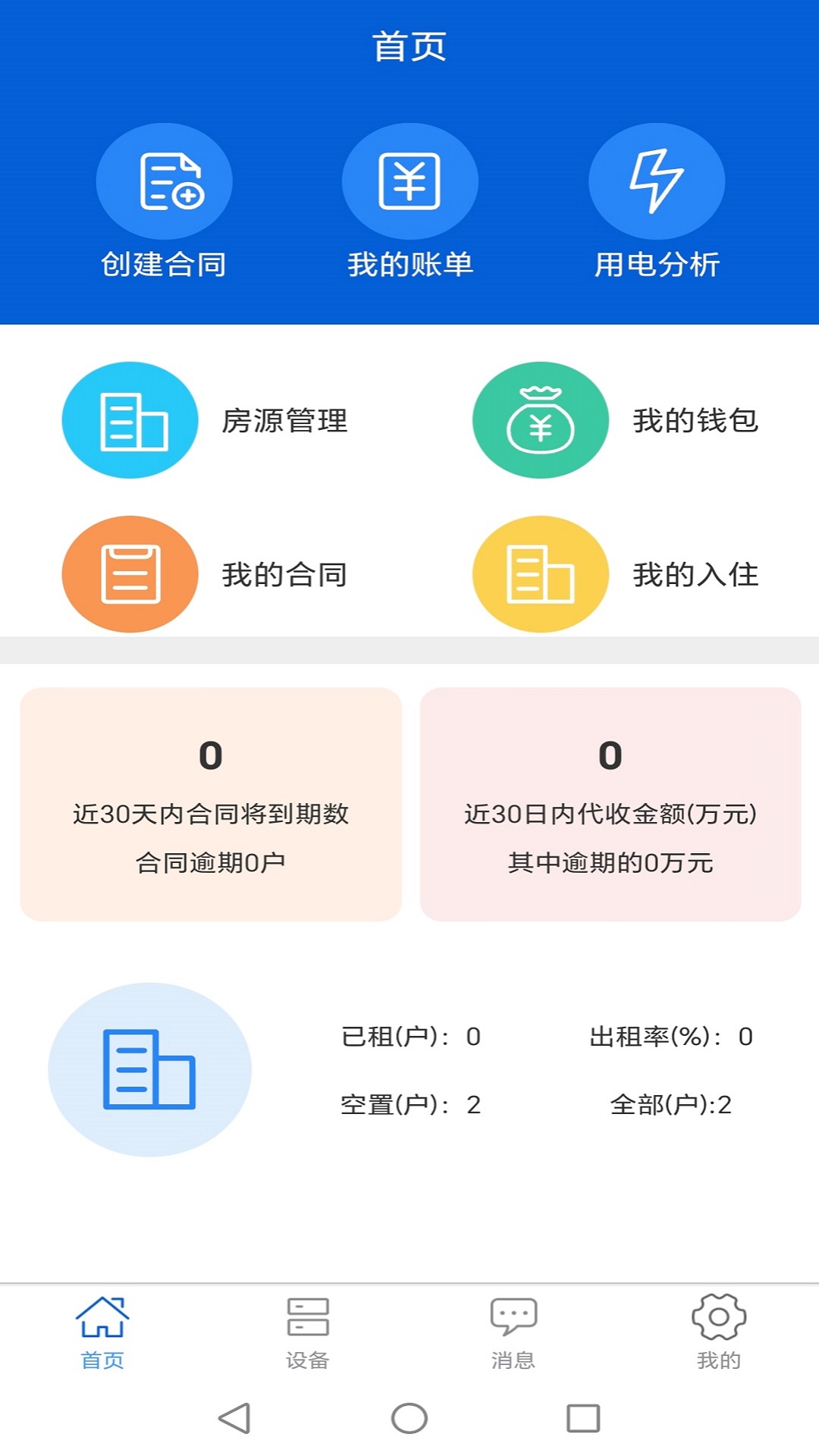This screenshot has height=1456, width=819.
Task: Open 创建合同 to create a contract
Action: tap(164, 201)
